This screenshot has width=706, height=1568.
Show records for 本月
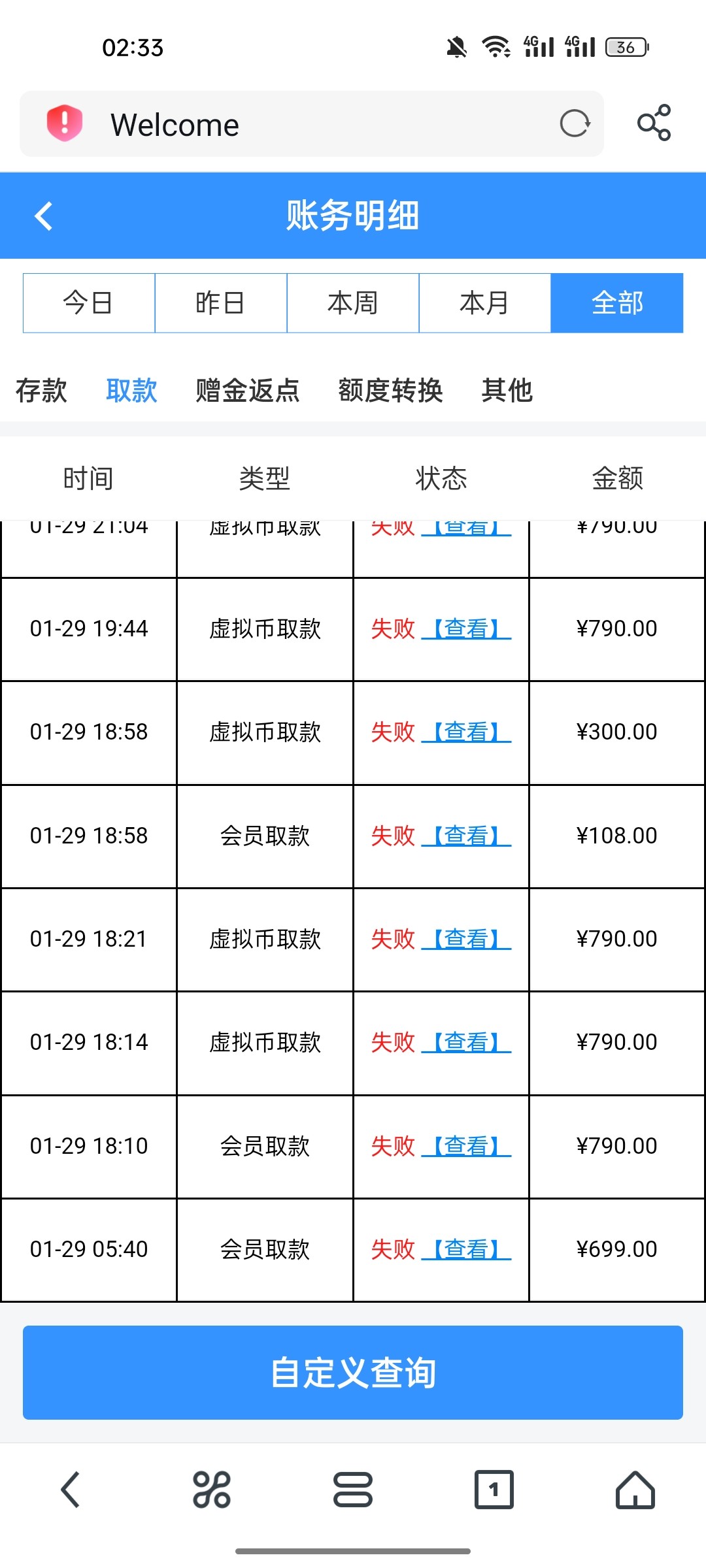[485, 303]
